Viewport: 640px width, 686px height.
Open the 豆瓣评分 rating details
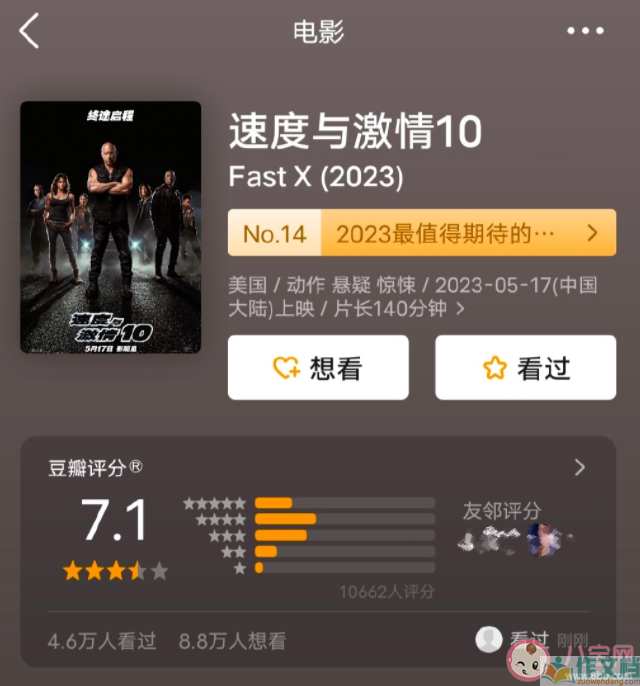click(x=580, y=467)
